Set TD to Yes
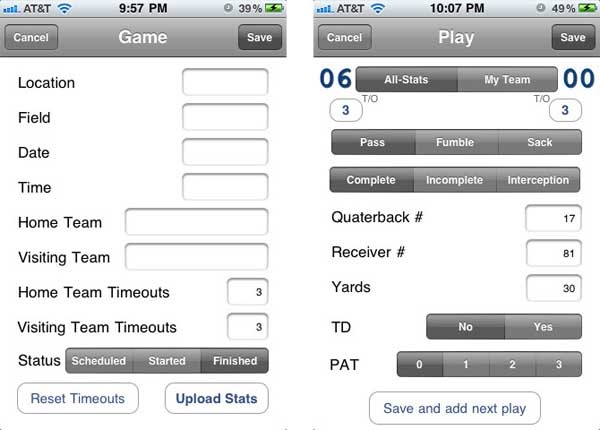This screenshot has height=430, width=600. coord(543,327)
